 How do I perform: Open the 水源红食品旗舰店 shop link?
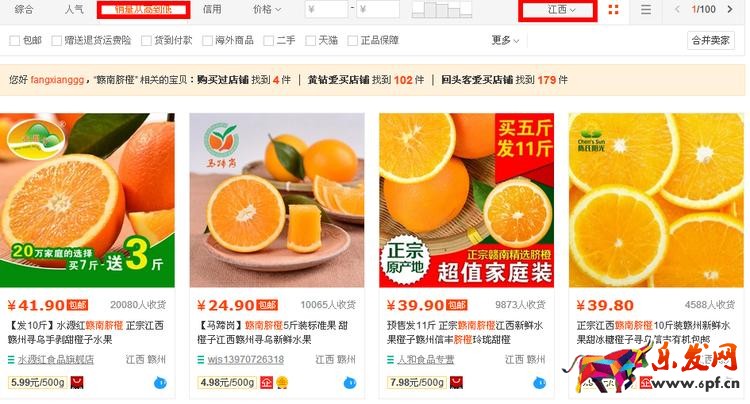click(56, 359)
